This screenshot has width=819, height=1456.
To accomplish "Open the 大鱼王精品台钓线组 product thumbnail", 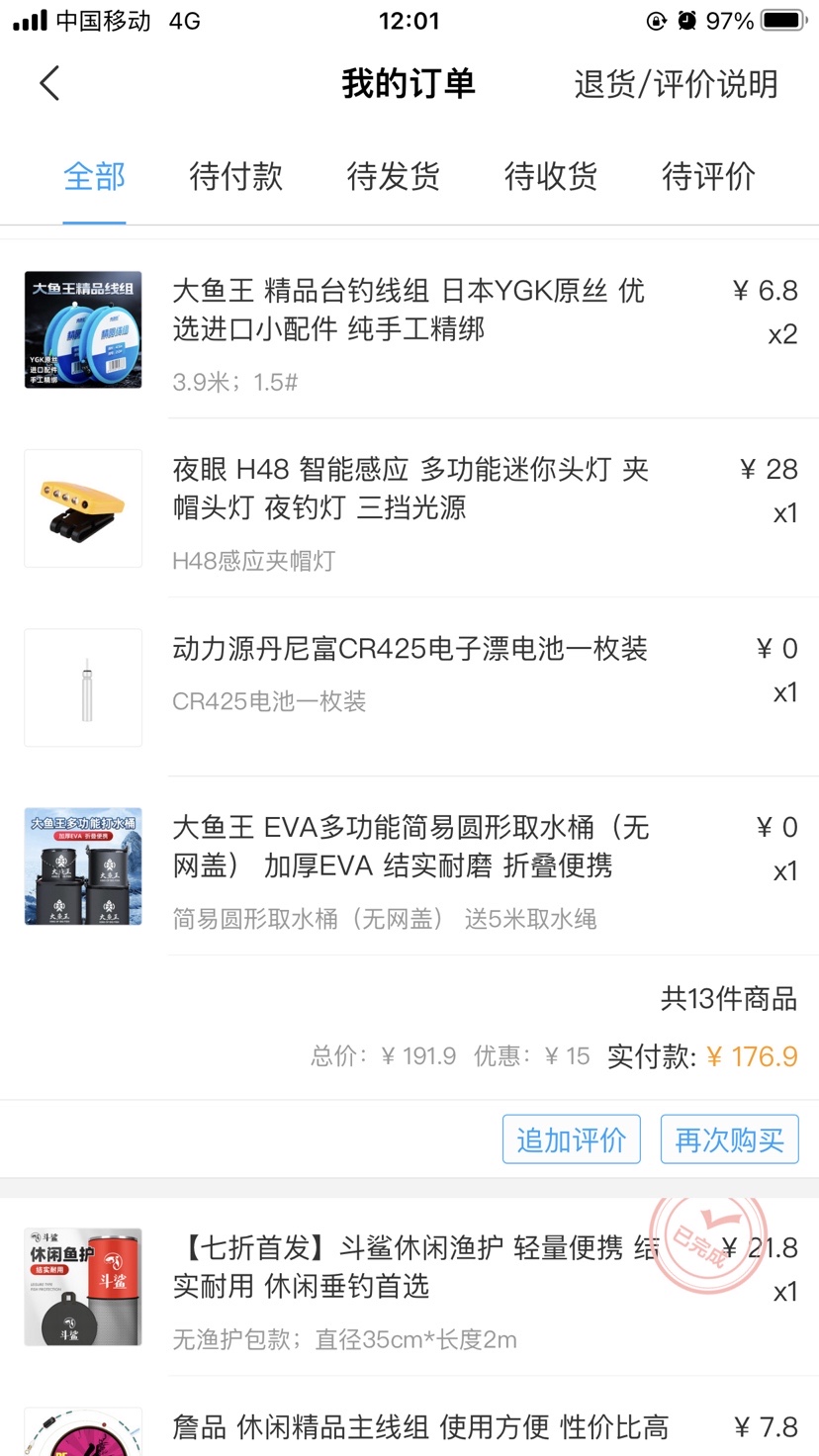I will pos(83,329).
